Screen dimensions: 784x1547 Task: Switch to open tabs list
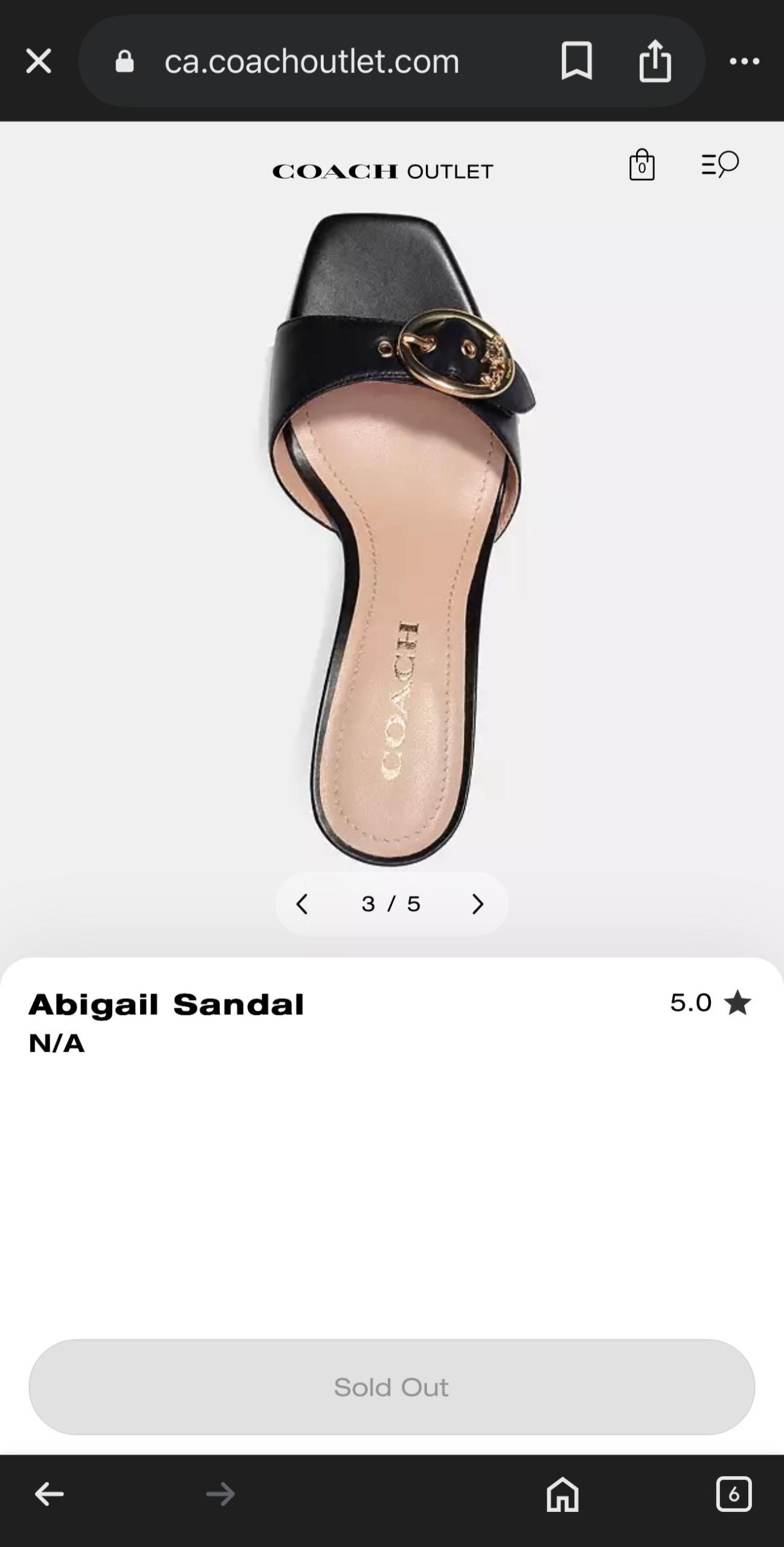pos(734,1493)
